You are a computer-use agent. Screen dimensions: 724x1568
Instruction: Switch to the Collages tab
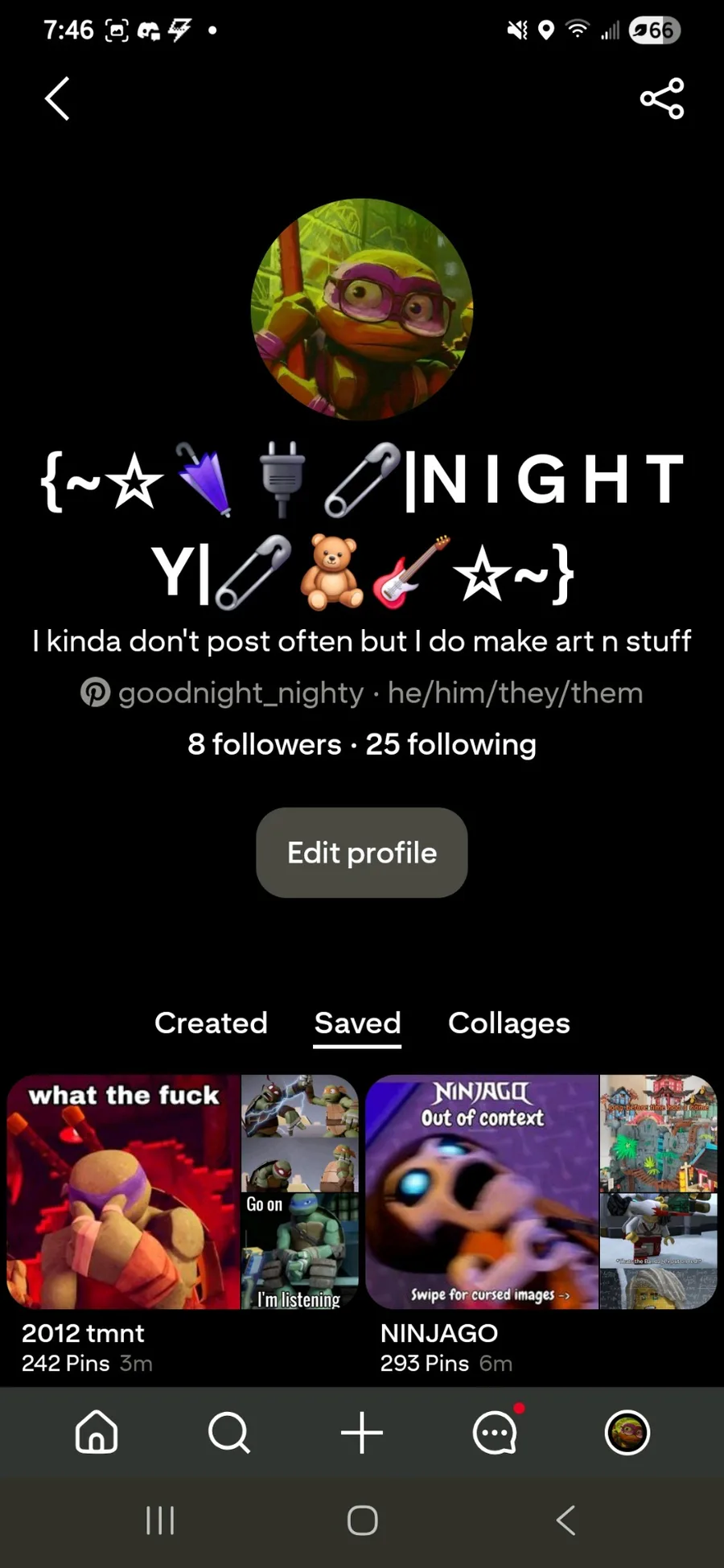[508, 1023]
